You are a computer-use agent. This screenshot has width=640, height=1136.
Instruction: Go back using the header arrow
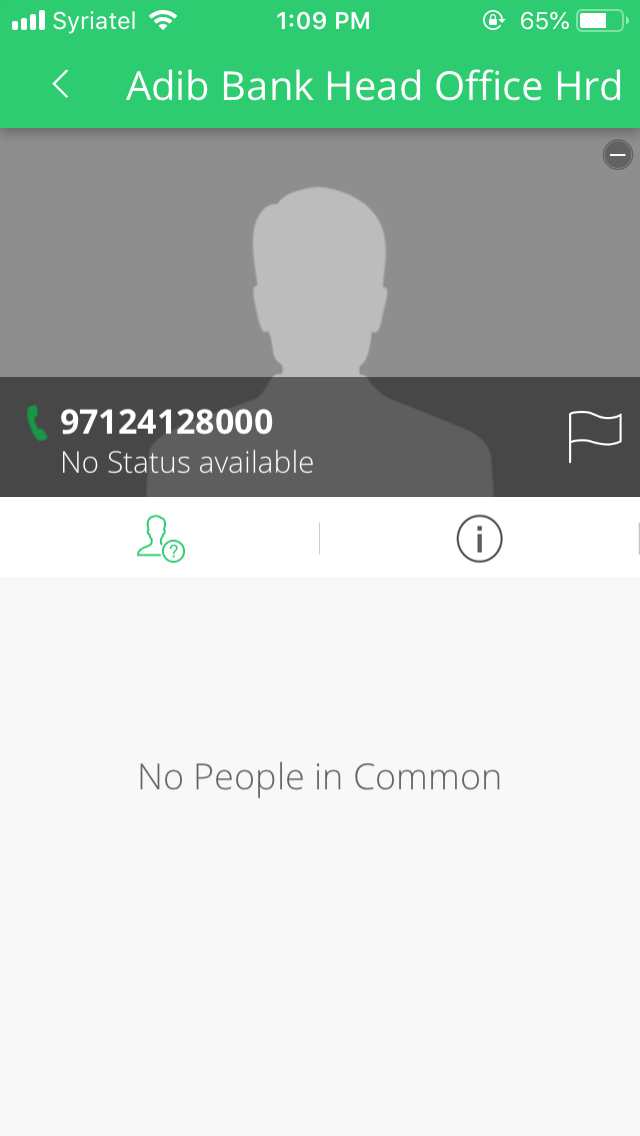point(61,85)
